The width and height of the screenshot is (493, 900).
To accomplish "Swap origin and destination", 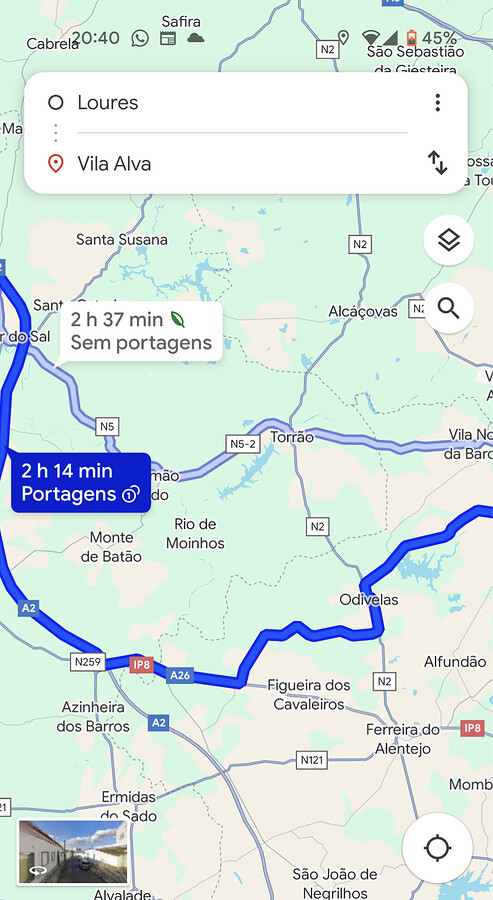I will 437,163.
